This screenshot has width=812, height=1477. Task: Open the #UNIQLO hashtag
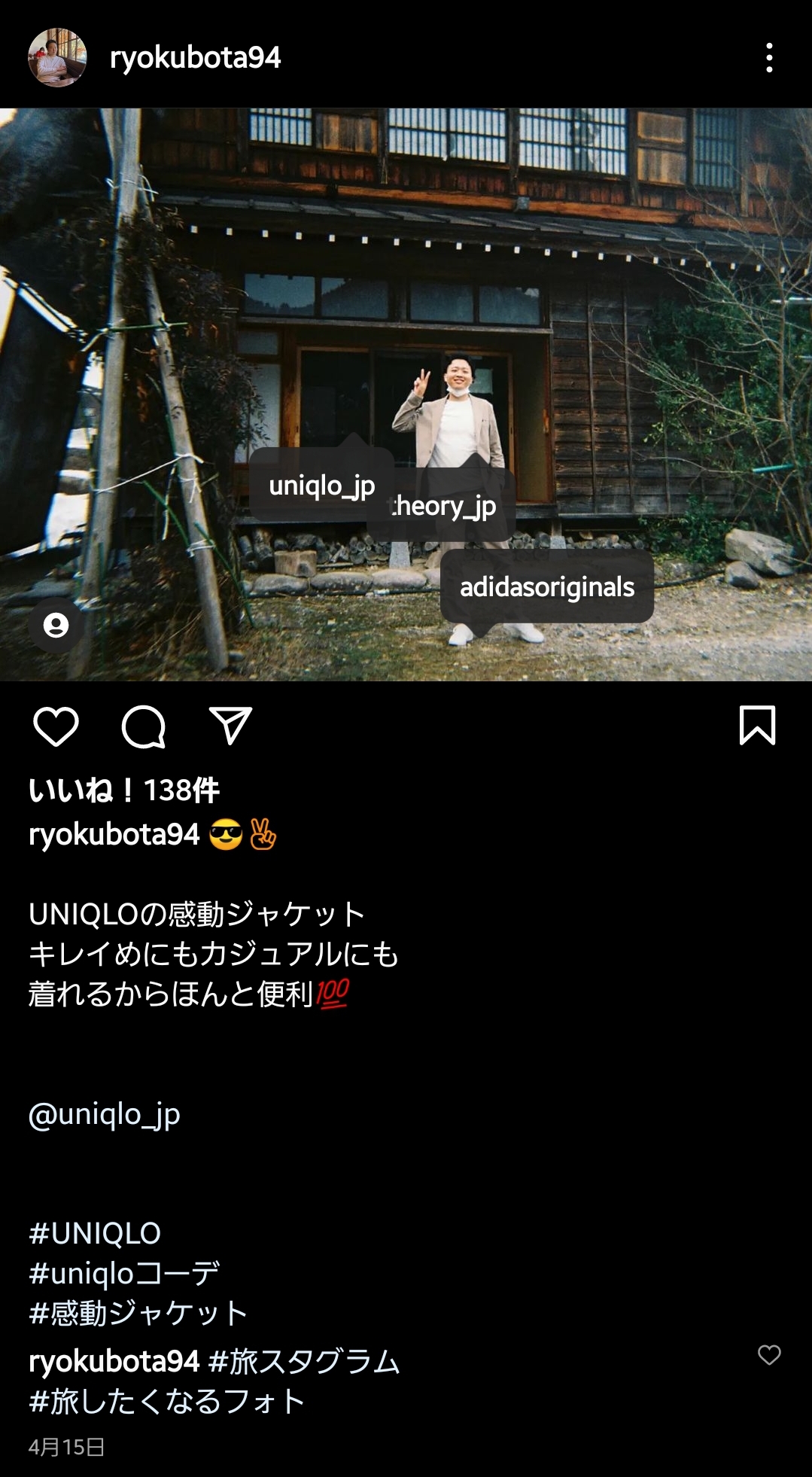click(x=95, y=1233)
